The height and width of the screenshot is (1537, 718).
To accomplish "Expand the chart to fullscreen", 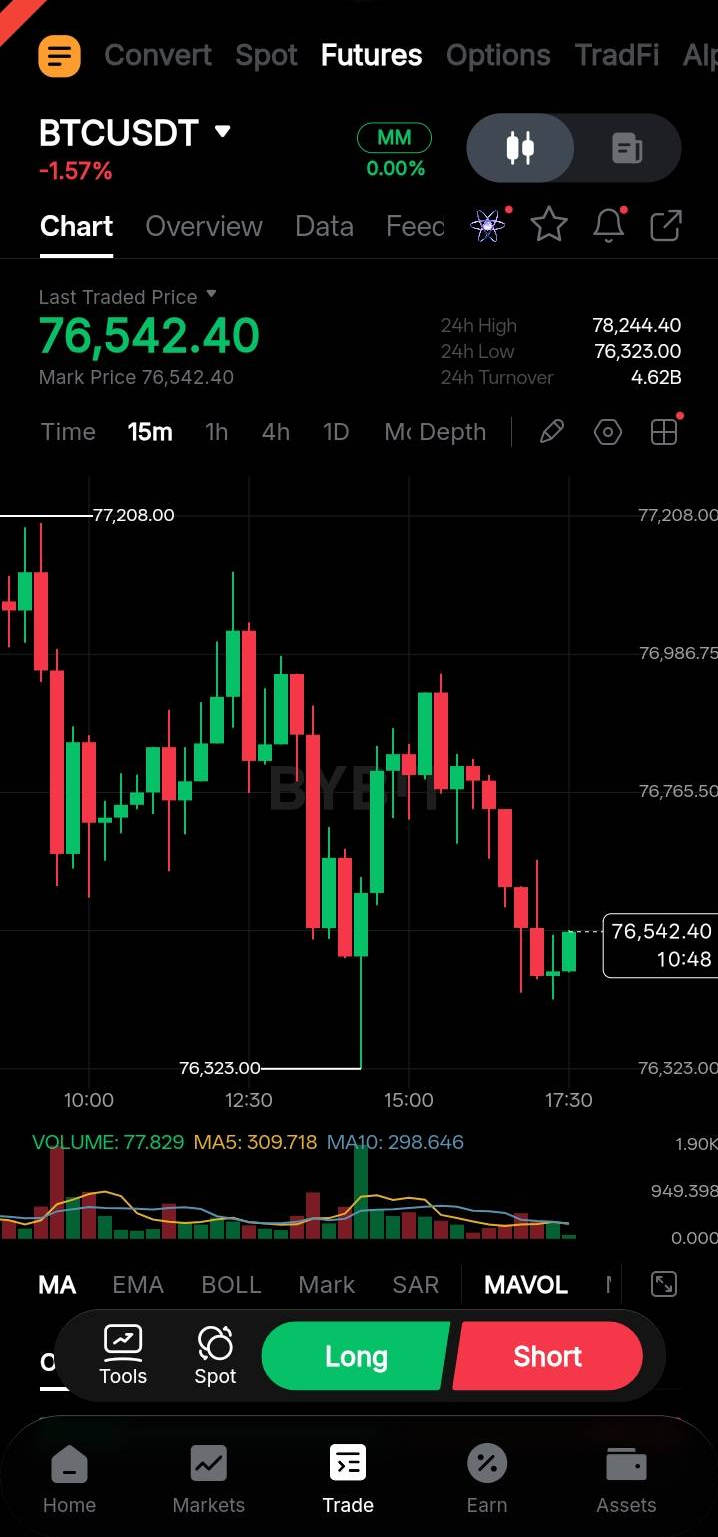I will point(664,1284).
